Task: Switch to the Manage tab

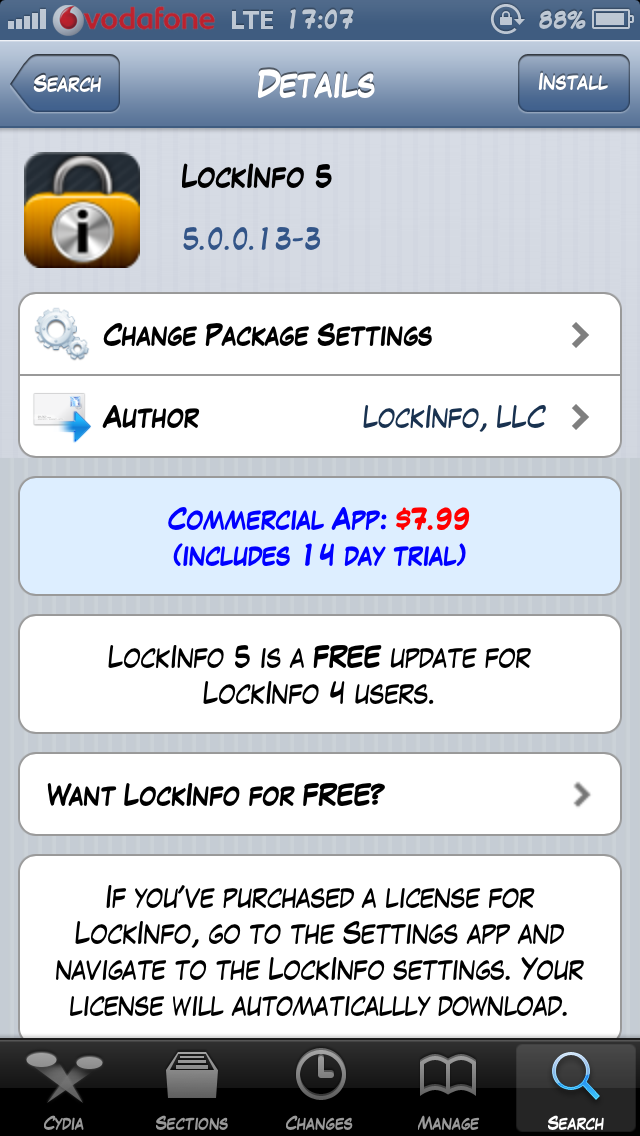Action: pyautogui.click(x=448, y=1089)
